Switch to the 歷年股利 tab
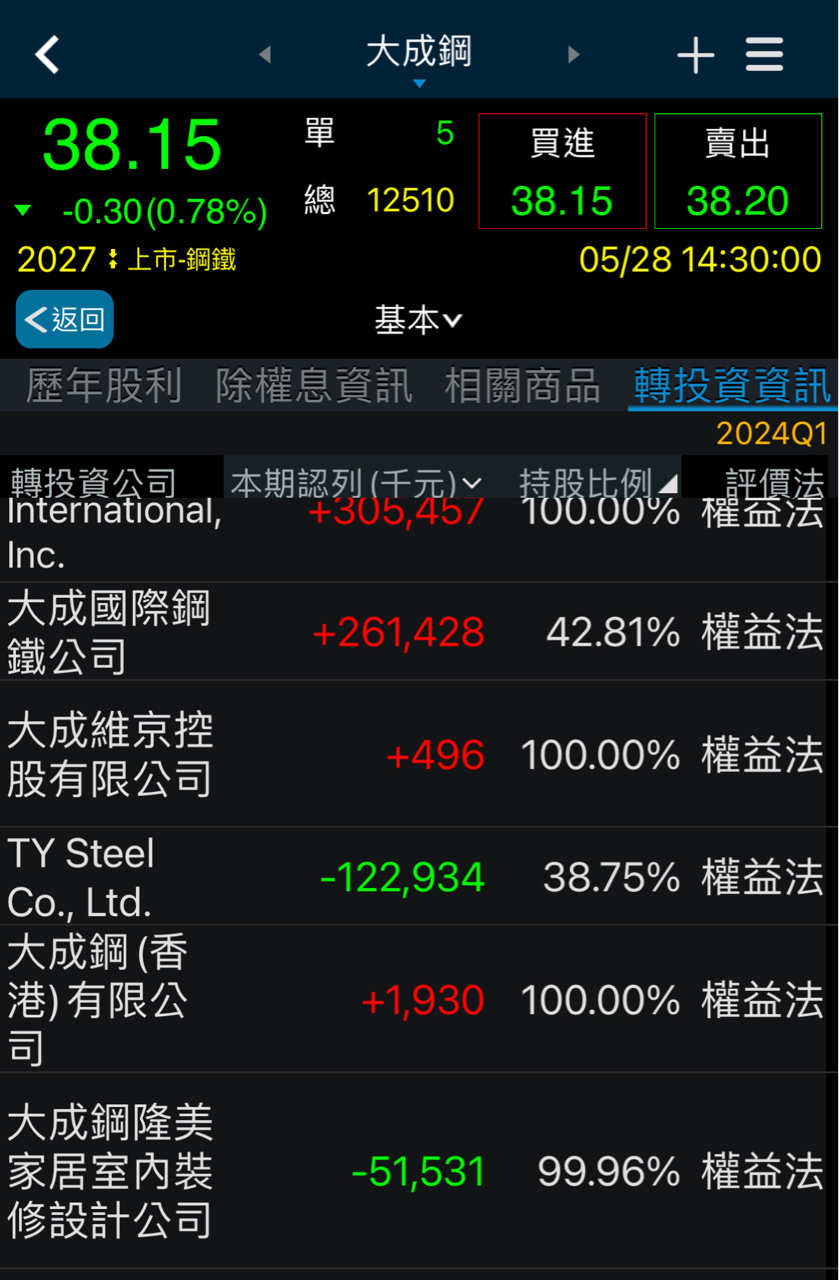839x1280 pixels. 104,385
